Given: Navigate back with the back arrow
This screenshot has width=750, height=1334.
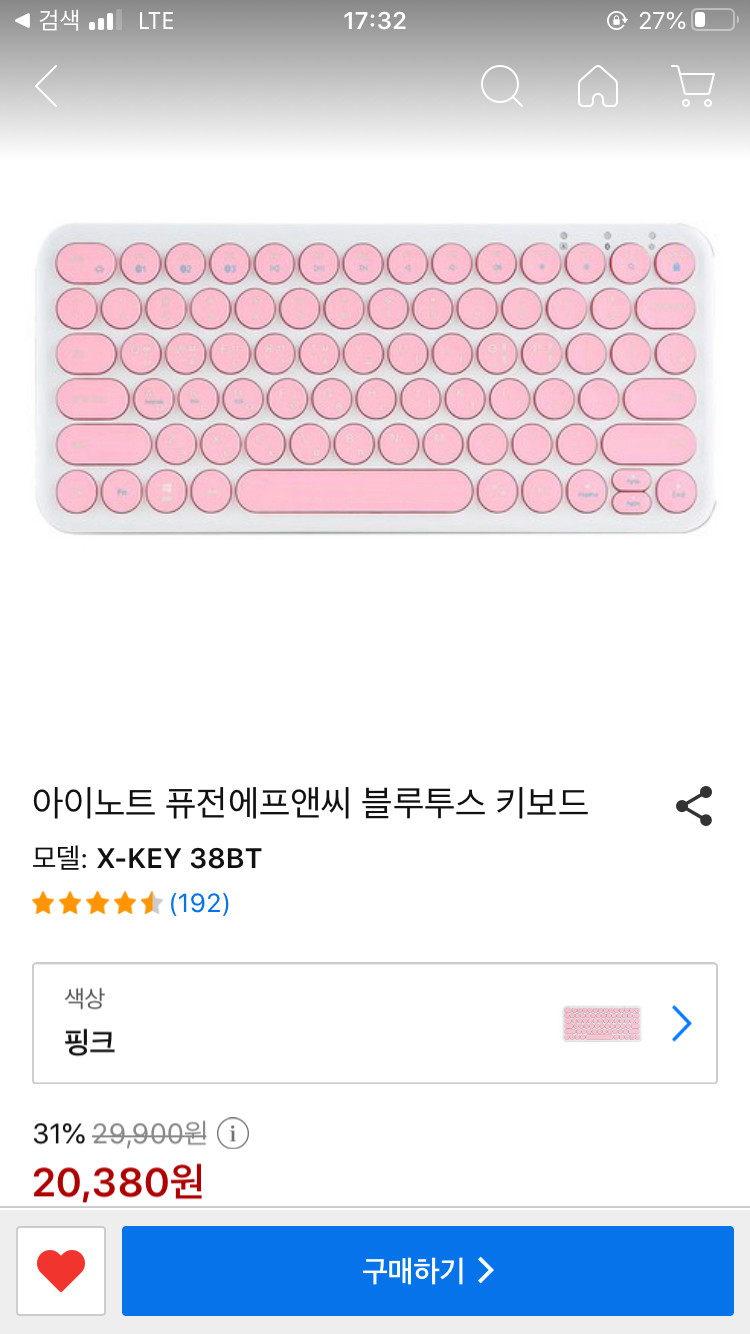Looking at the screenshot, I should (45, 87).
